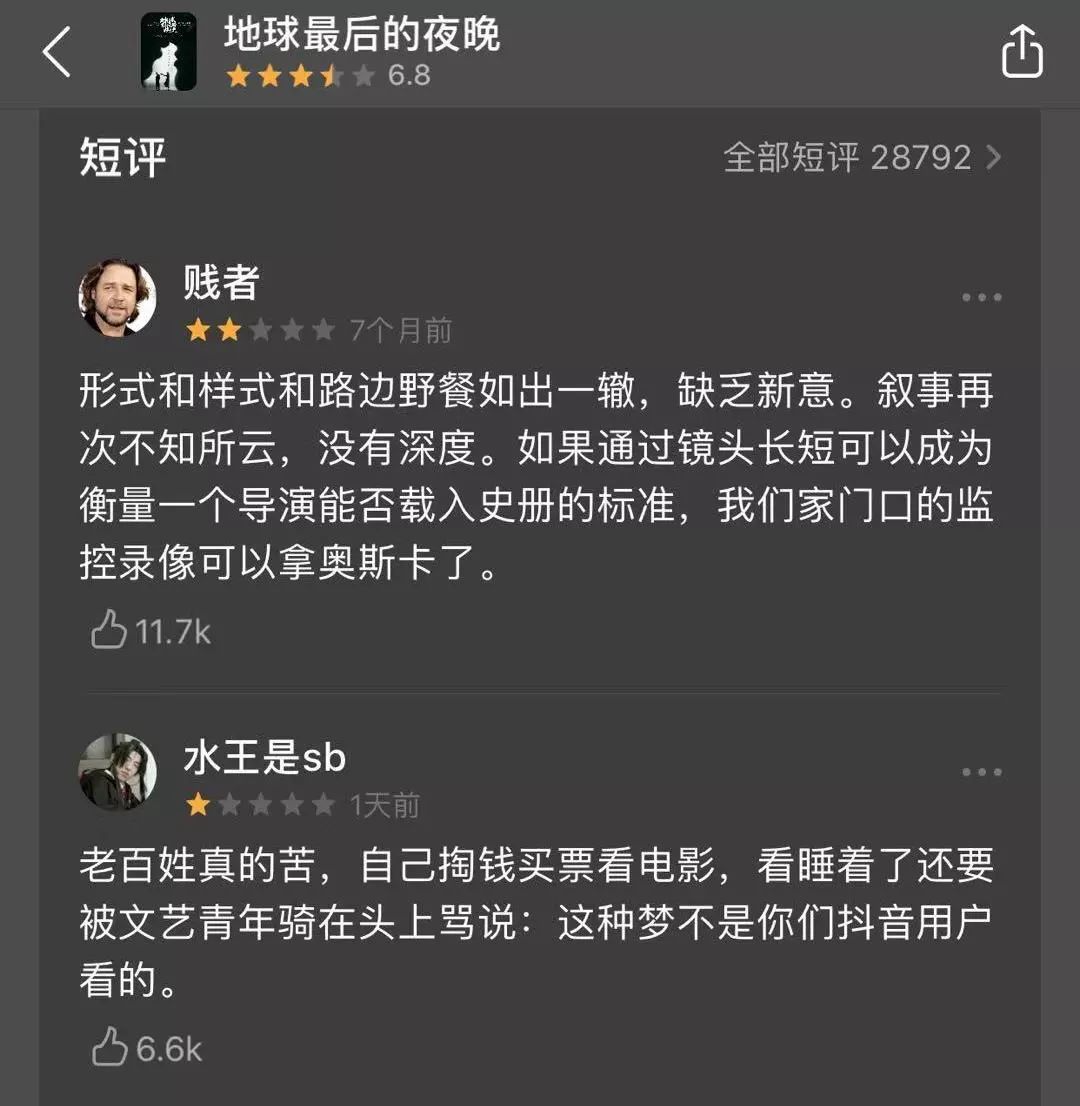Screen dimensions: 1080x1106
Task: Open the share icon at top right
Action: tap(1021, 52)
